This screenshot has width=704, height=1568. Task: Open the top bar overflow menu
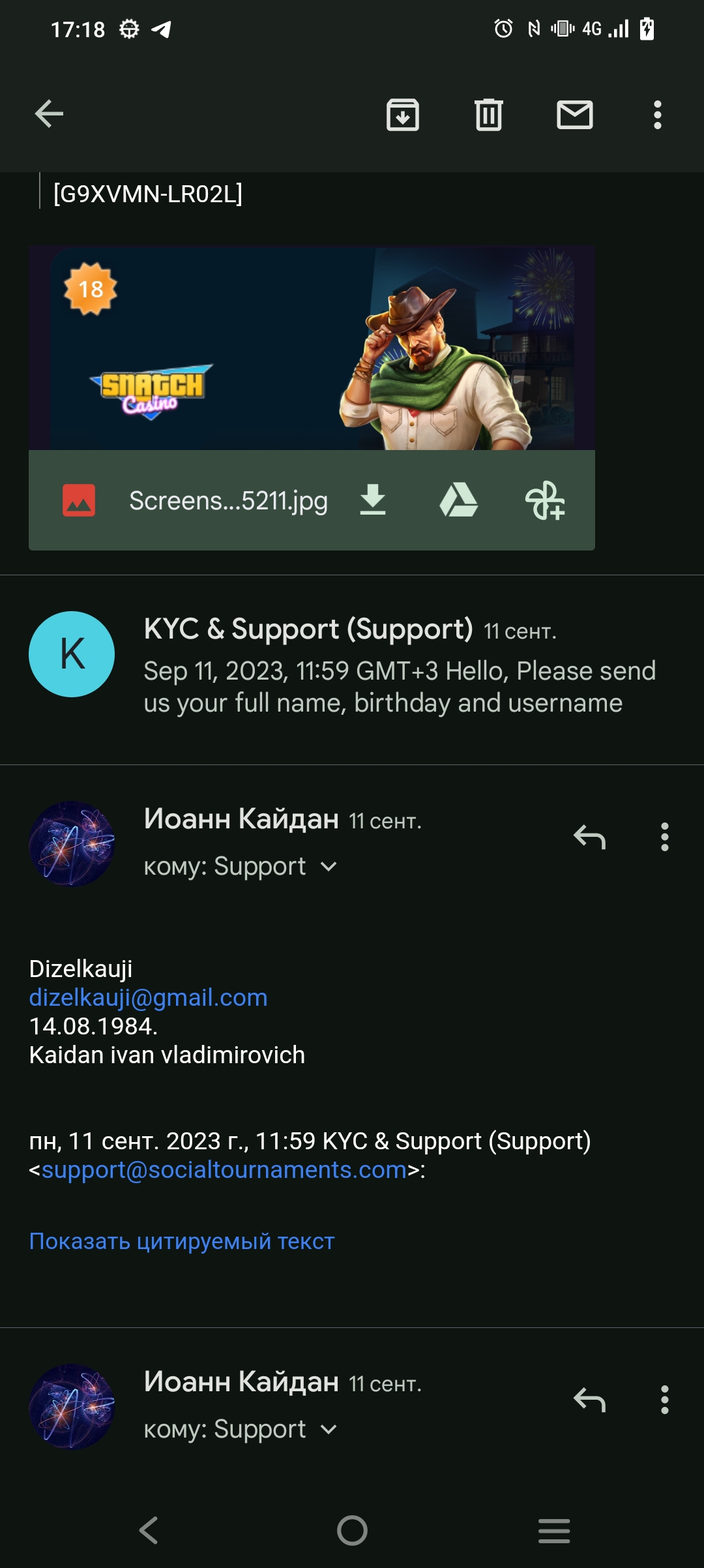658,115
